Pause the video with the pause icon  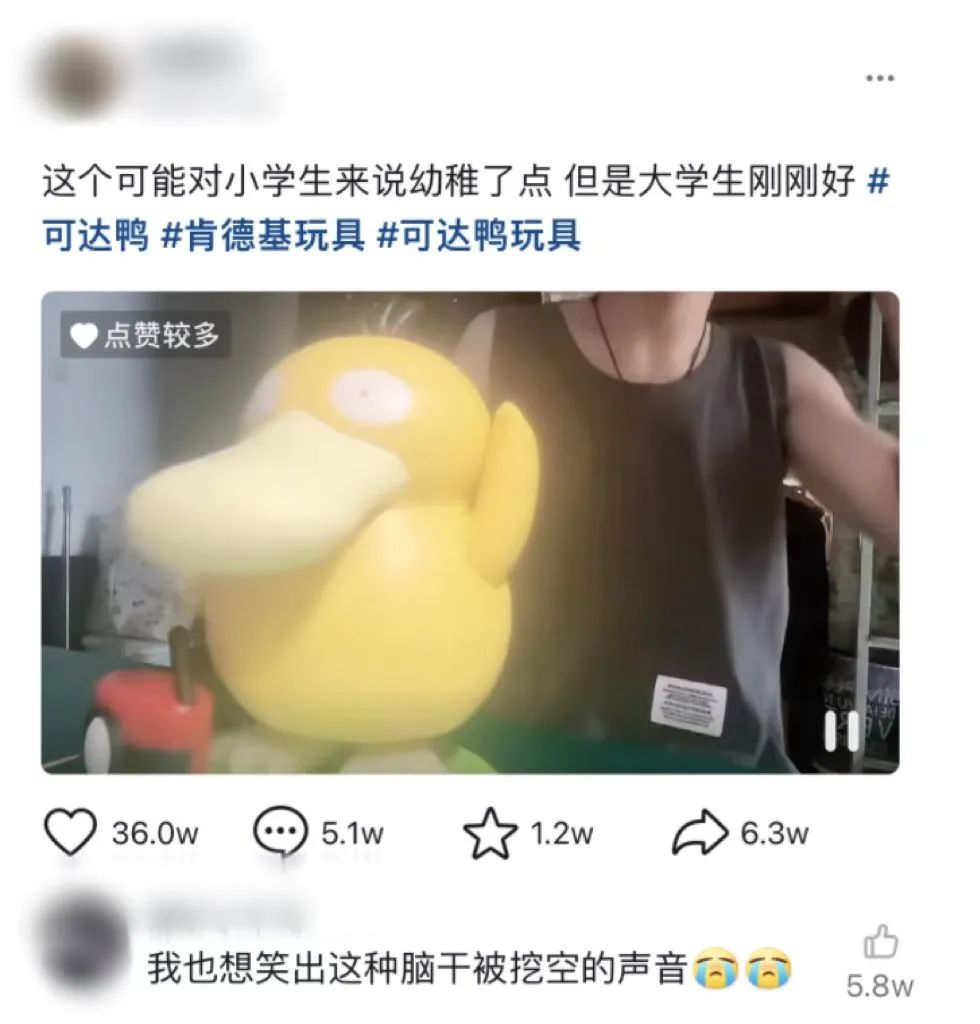tap(841, 732)
